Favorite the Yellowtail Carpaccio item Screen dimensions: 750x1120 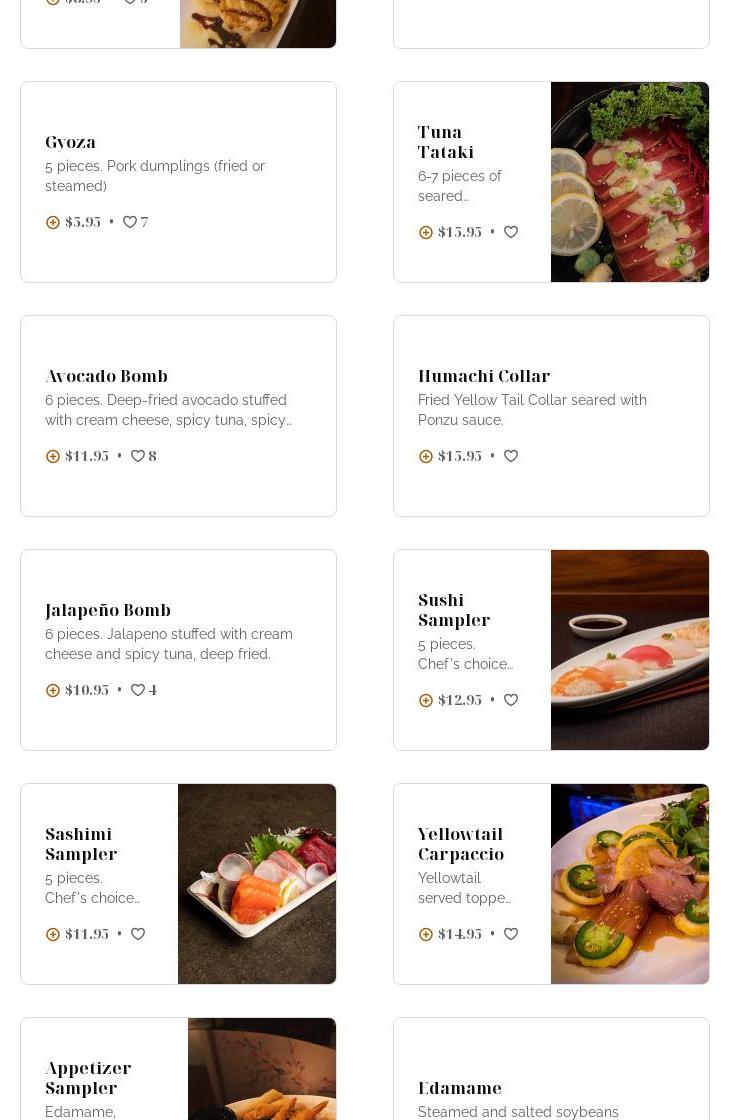tap(511, 934)
